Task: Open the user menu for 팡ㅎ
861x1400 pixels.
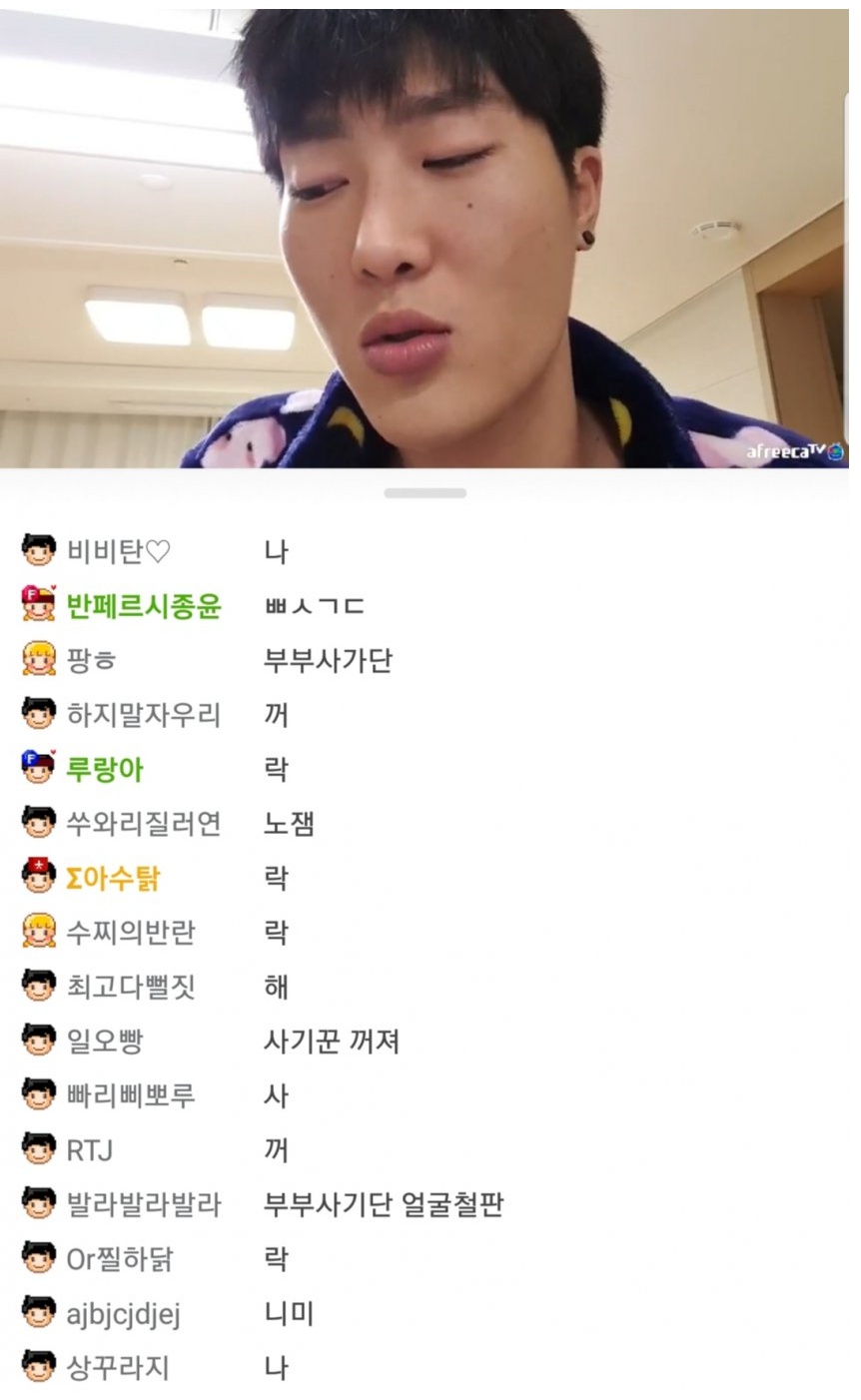Action: (x=92, y=660)
